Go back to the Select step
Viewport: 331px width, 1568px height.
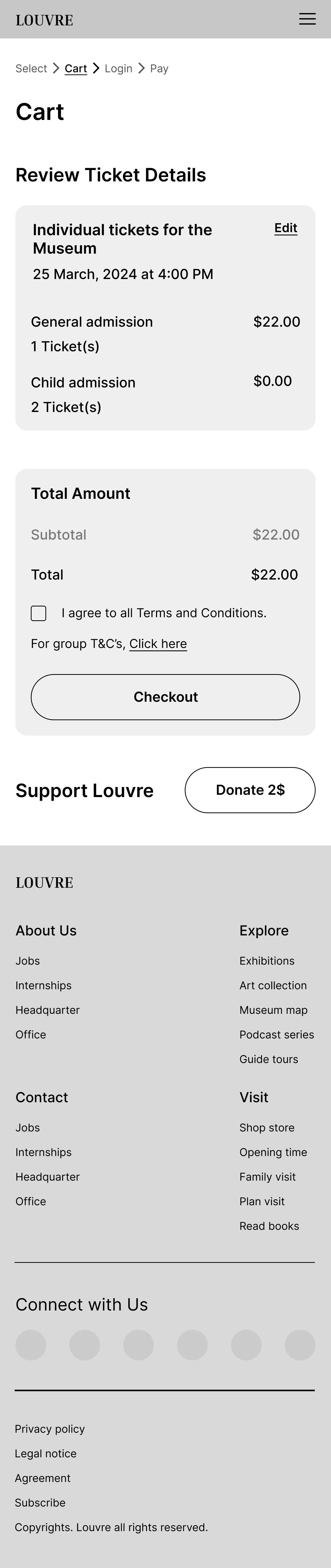31,69
